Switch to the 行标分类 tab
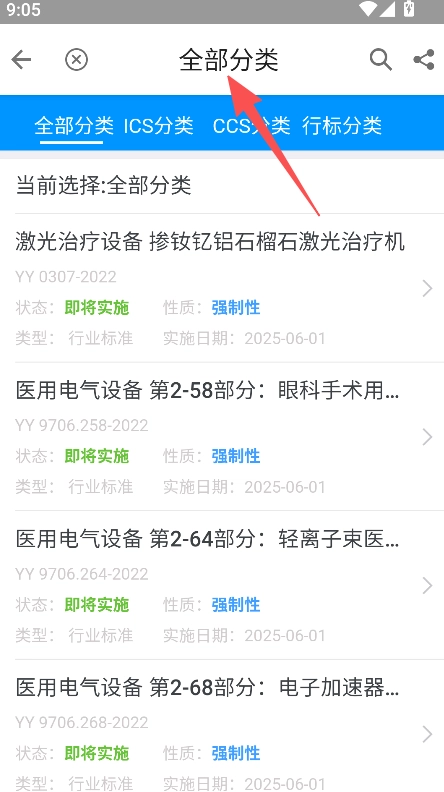Viewport: 444px width, 792px height. (341, 125)
